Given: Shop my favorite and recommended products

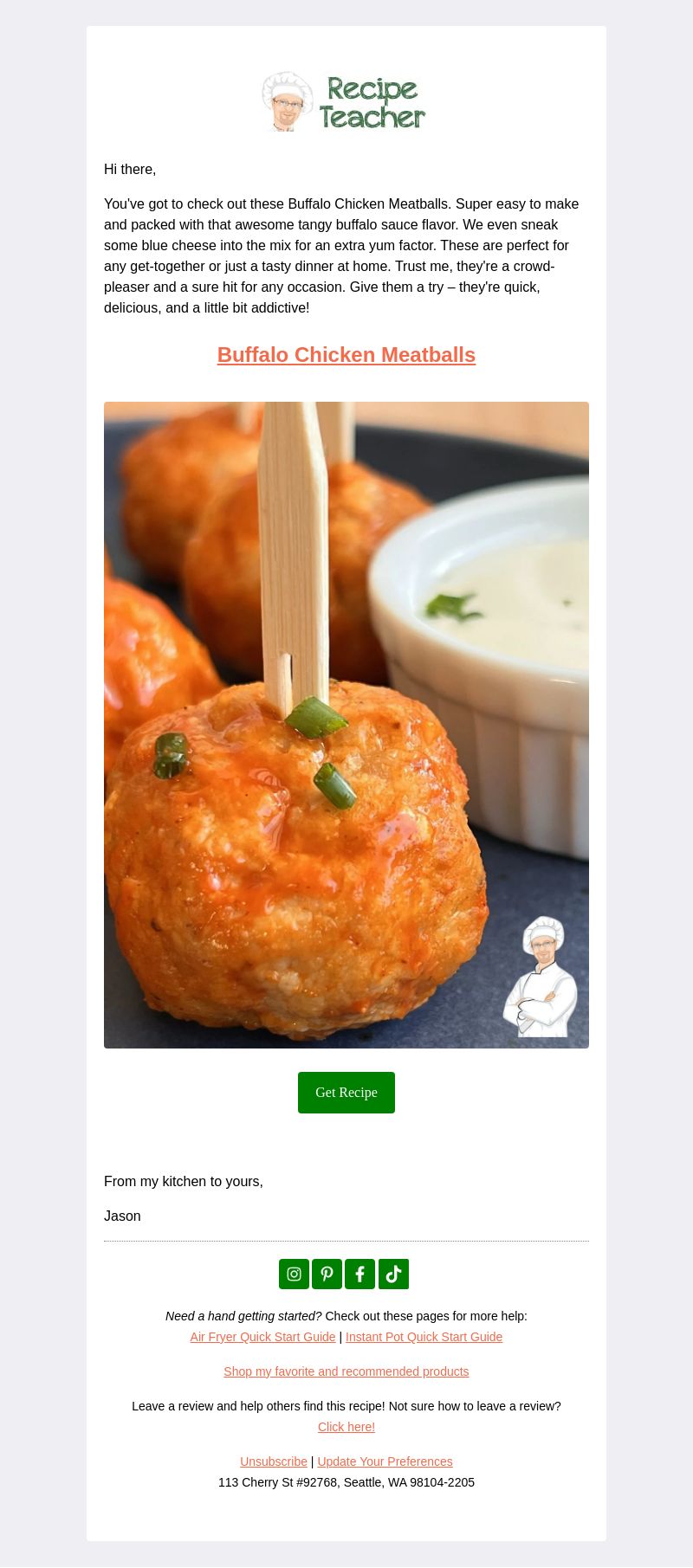Looking at the screenshot, I should click(346, 1371).
